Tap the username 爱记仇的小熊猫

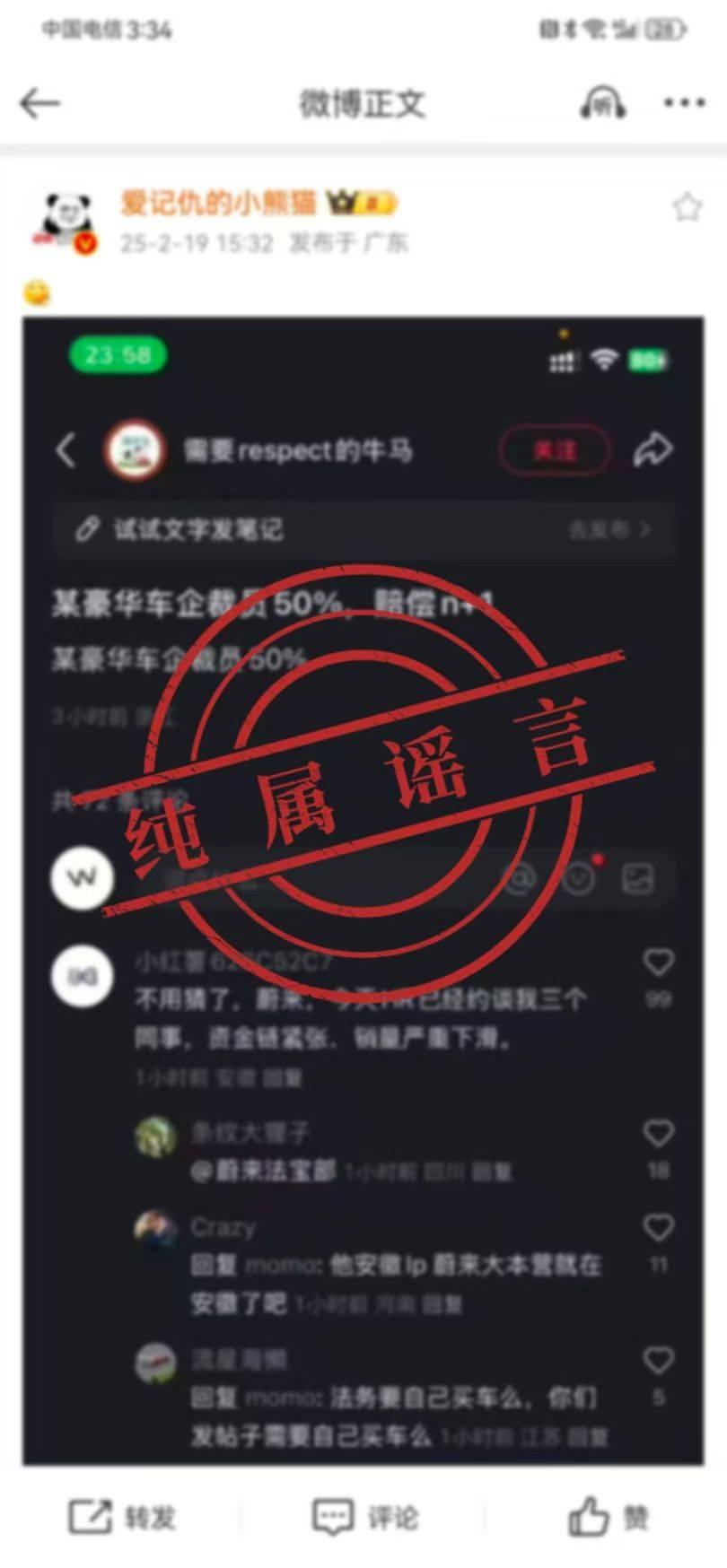pyautogui.click(x=219, y=204)
